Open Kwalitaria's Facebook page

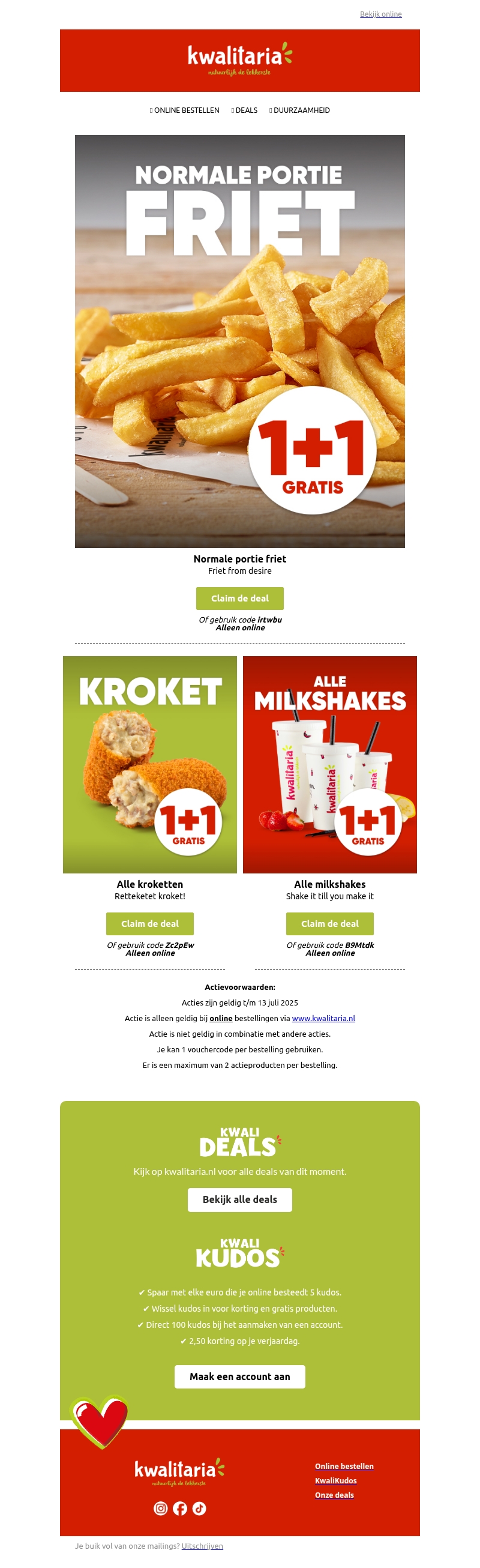[180, 1508]
